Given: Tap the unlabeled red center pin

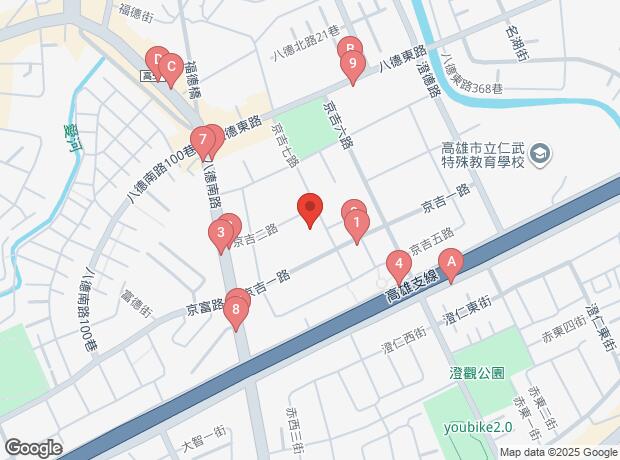Looking at the screenshot, I should point(310,208).
